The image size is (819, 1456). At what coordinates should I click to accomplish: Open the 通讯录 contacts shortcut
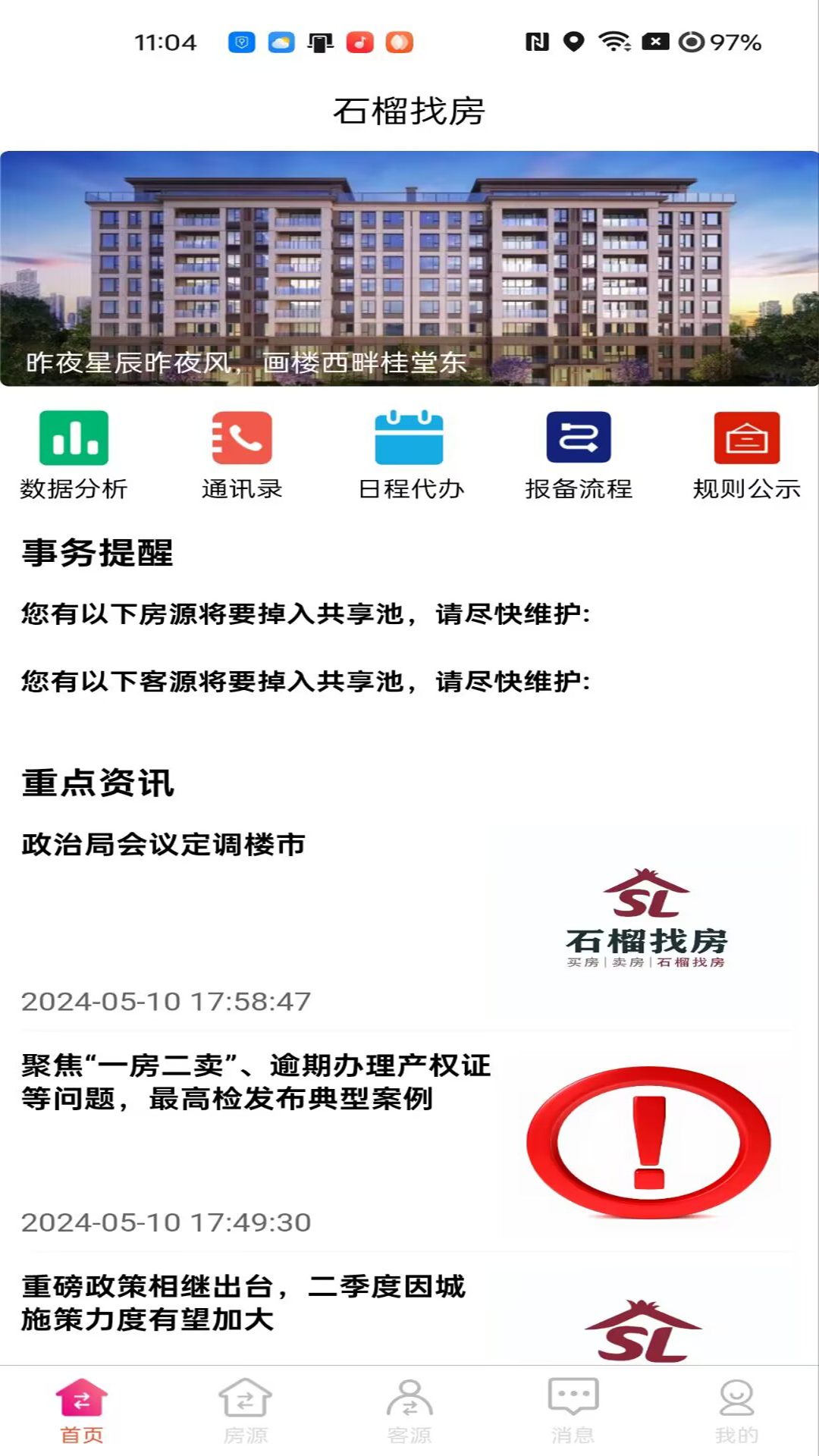[x=242, y=453]
